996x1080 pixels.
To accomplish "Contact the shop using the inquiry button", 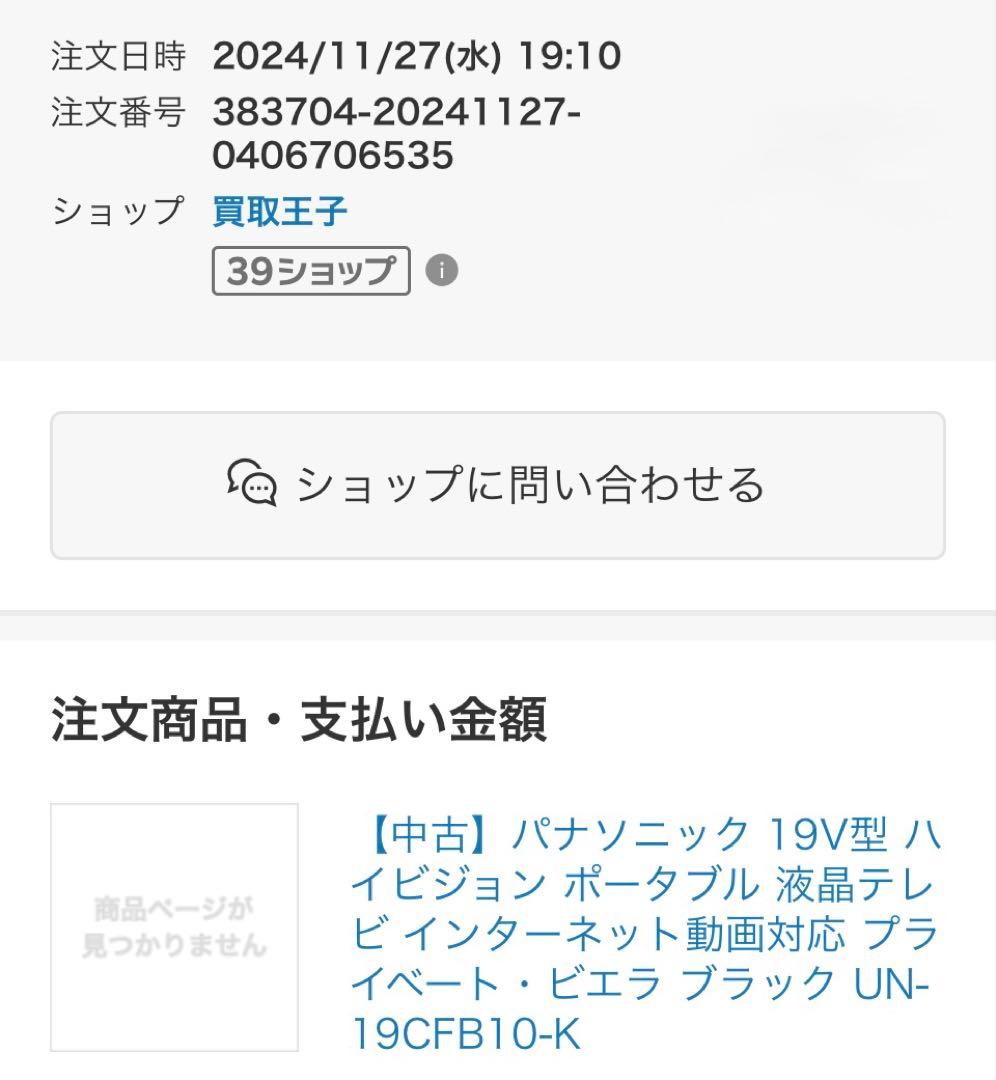I will pos(498,487).
